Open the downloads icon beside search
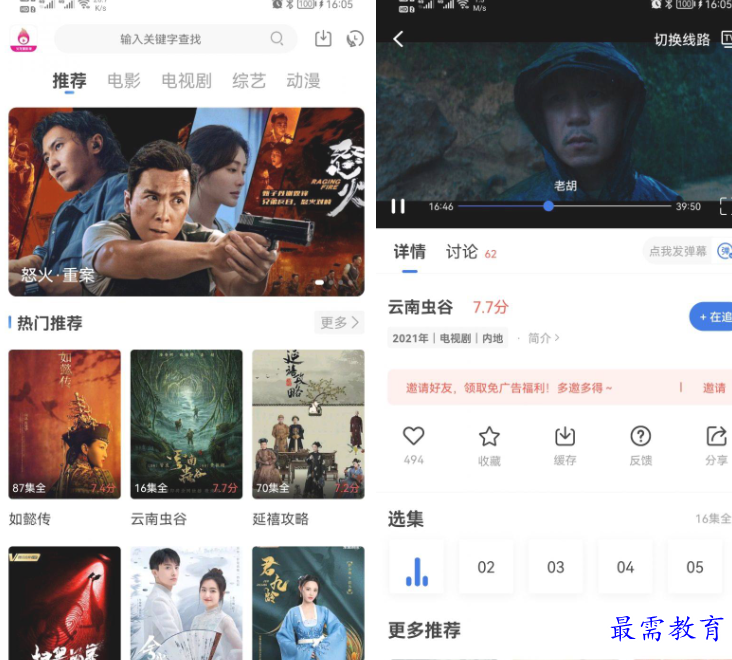Image resolution: width=732 pixels, height=660 pixels. point(323,39)
